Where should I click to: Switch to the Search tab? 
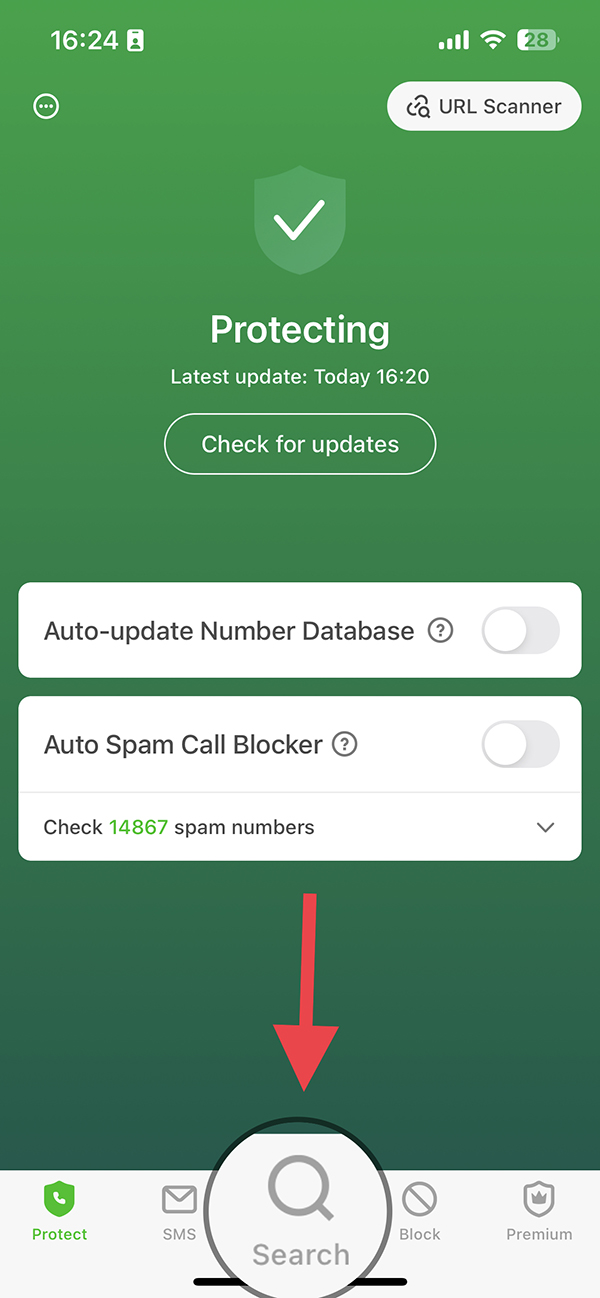pyautogui.click(x=300, y=1212)
